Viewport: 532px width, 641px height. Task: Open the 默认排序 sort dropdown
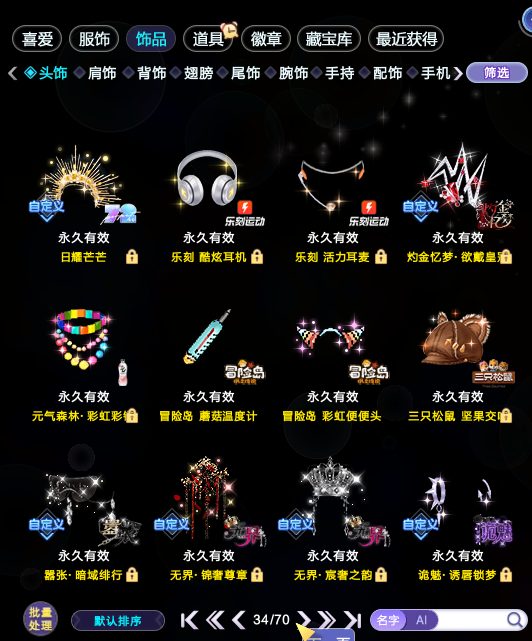pos(118,621)
